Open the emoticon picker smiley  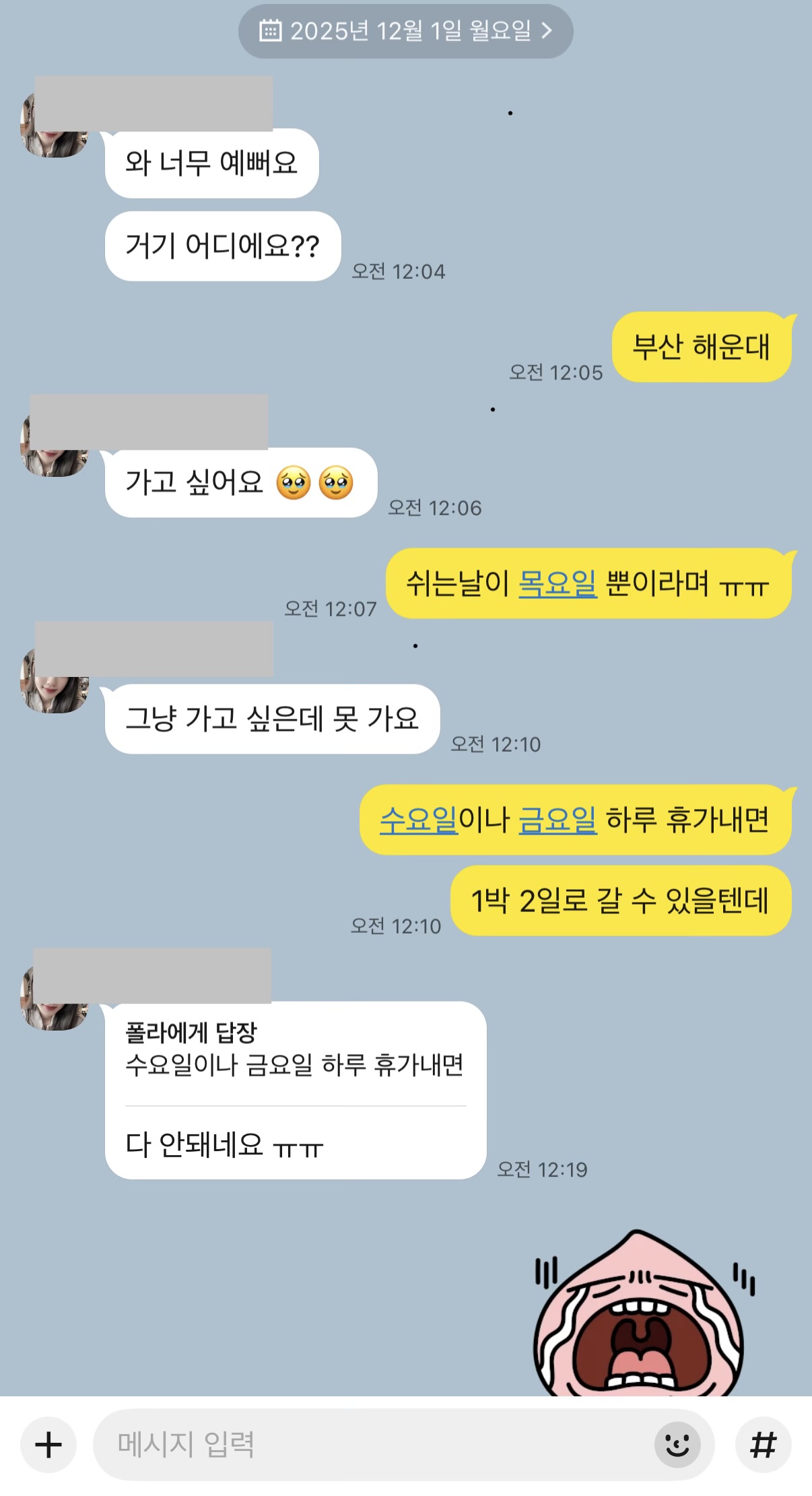(x=677, y=1445)
